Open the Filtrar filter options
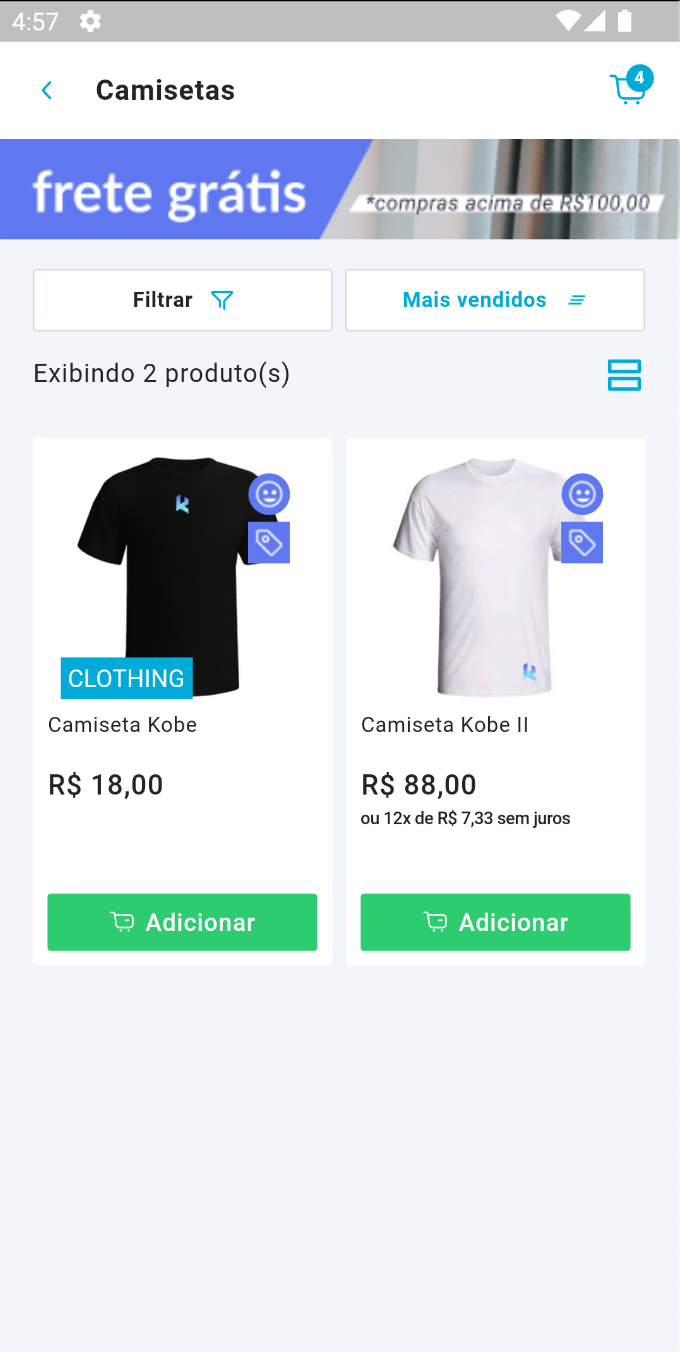 [x=183, y=300]
